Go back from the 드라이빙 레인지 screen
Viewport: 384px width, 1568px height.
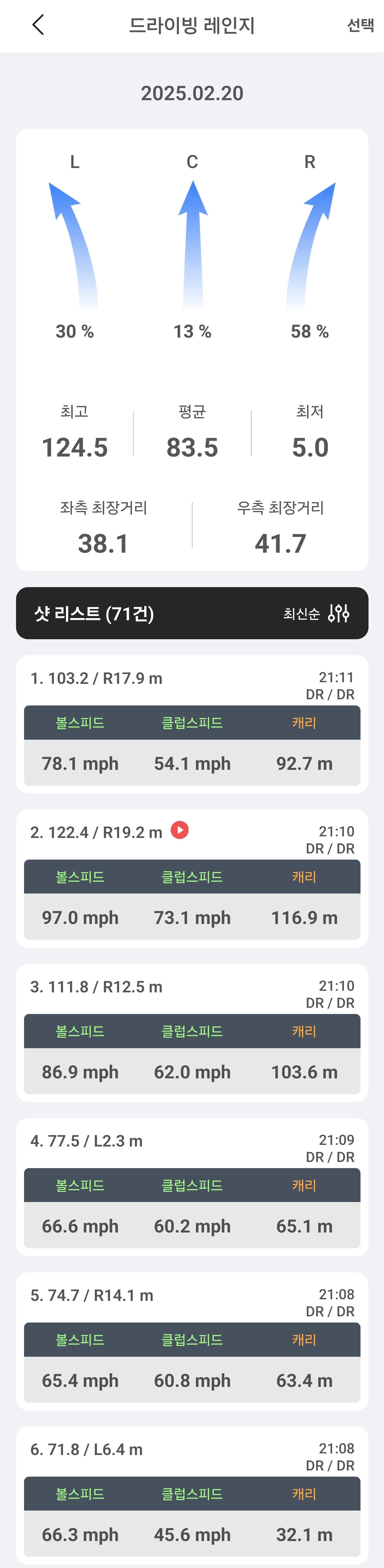pos(38,26)
